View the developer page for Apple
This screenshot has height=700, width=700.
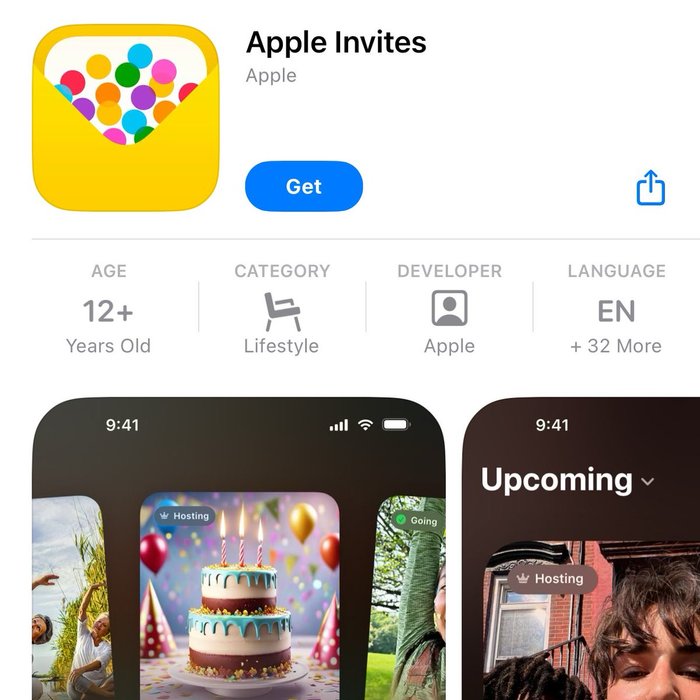[449, 310]
